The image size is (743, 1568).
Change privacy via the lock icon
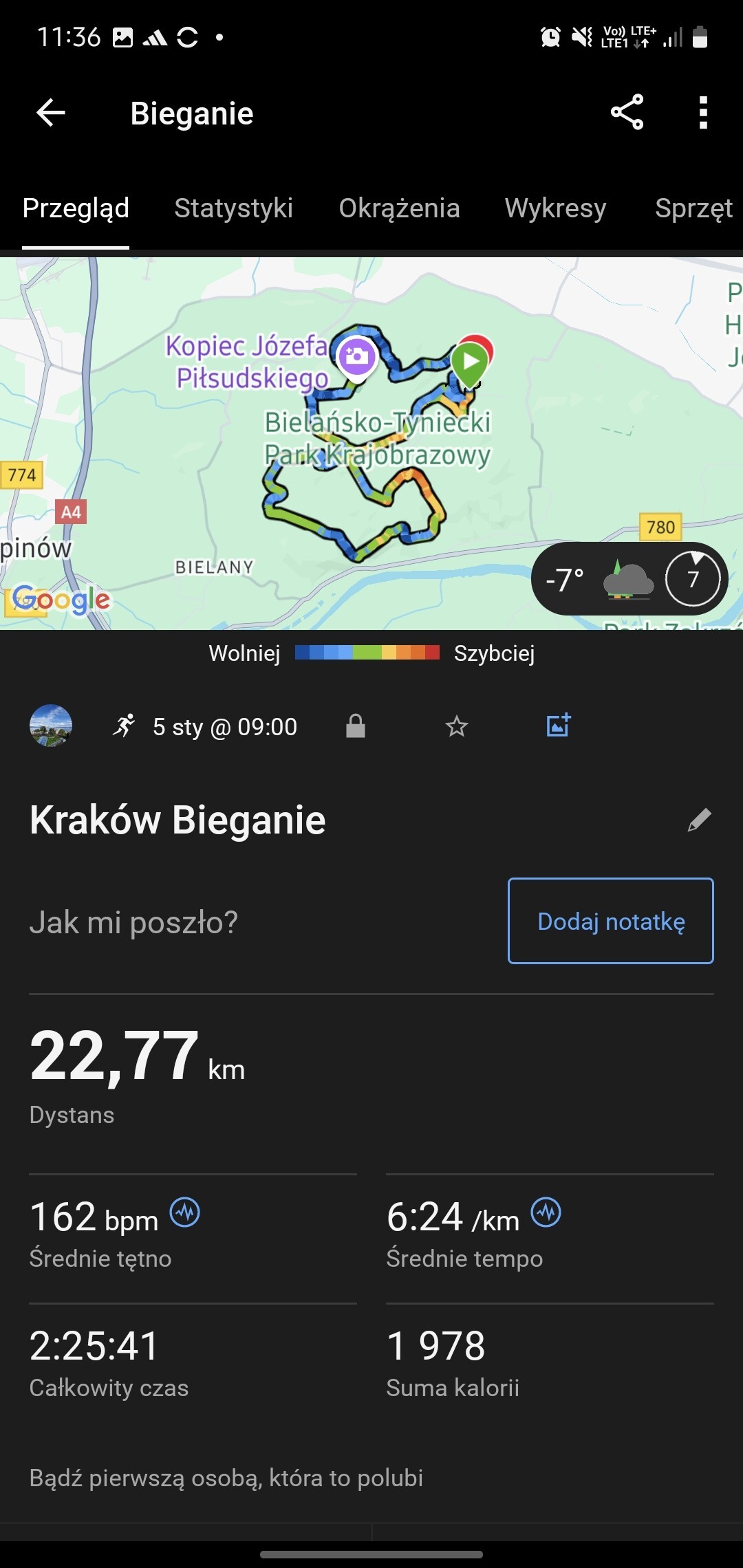(x=355, y=726)
